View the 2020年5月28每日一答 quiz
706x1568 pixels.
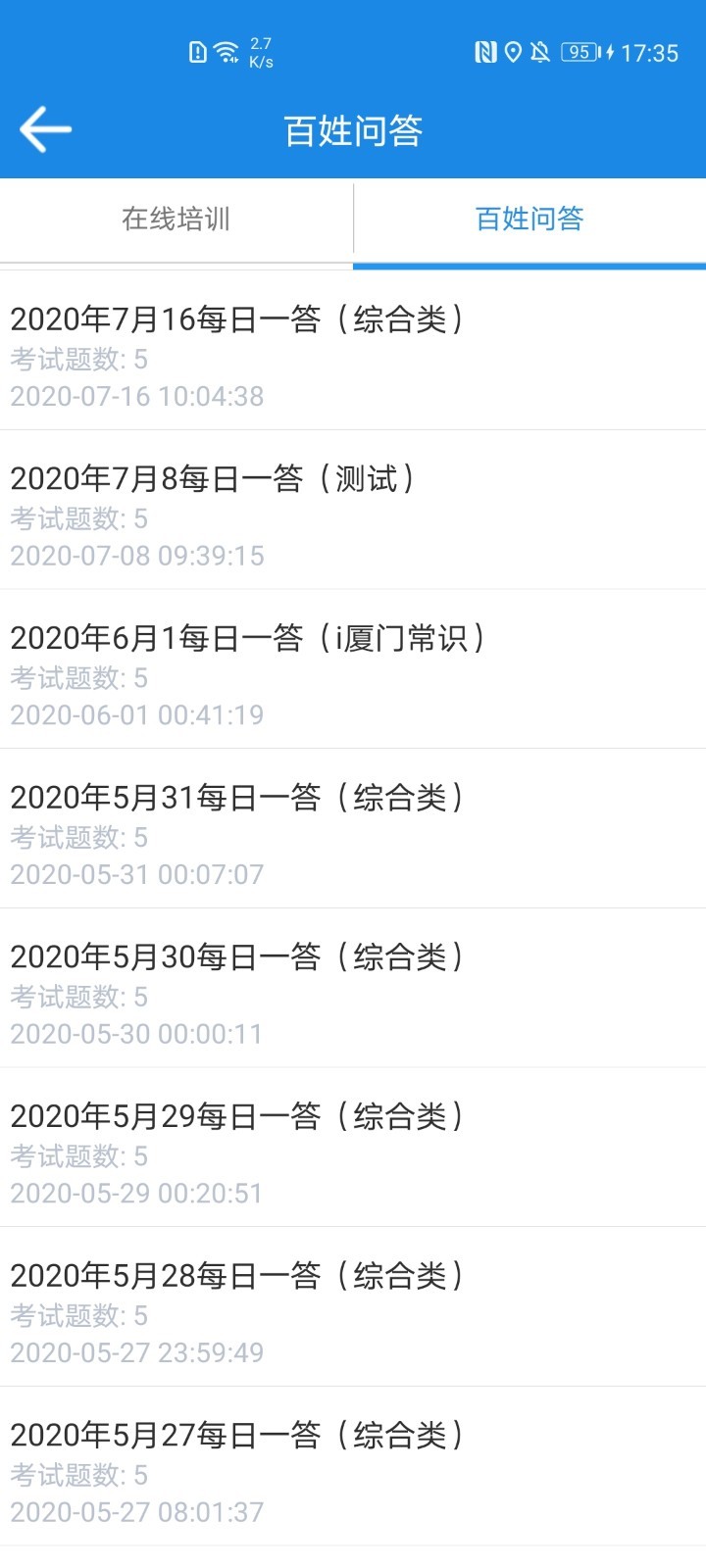click(353, 1311)
